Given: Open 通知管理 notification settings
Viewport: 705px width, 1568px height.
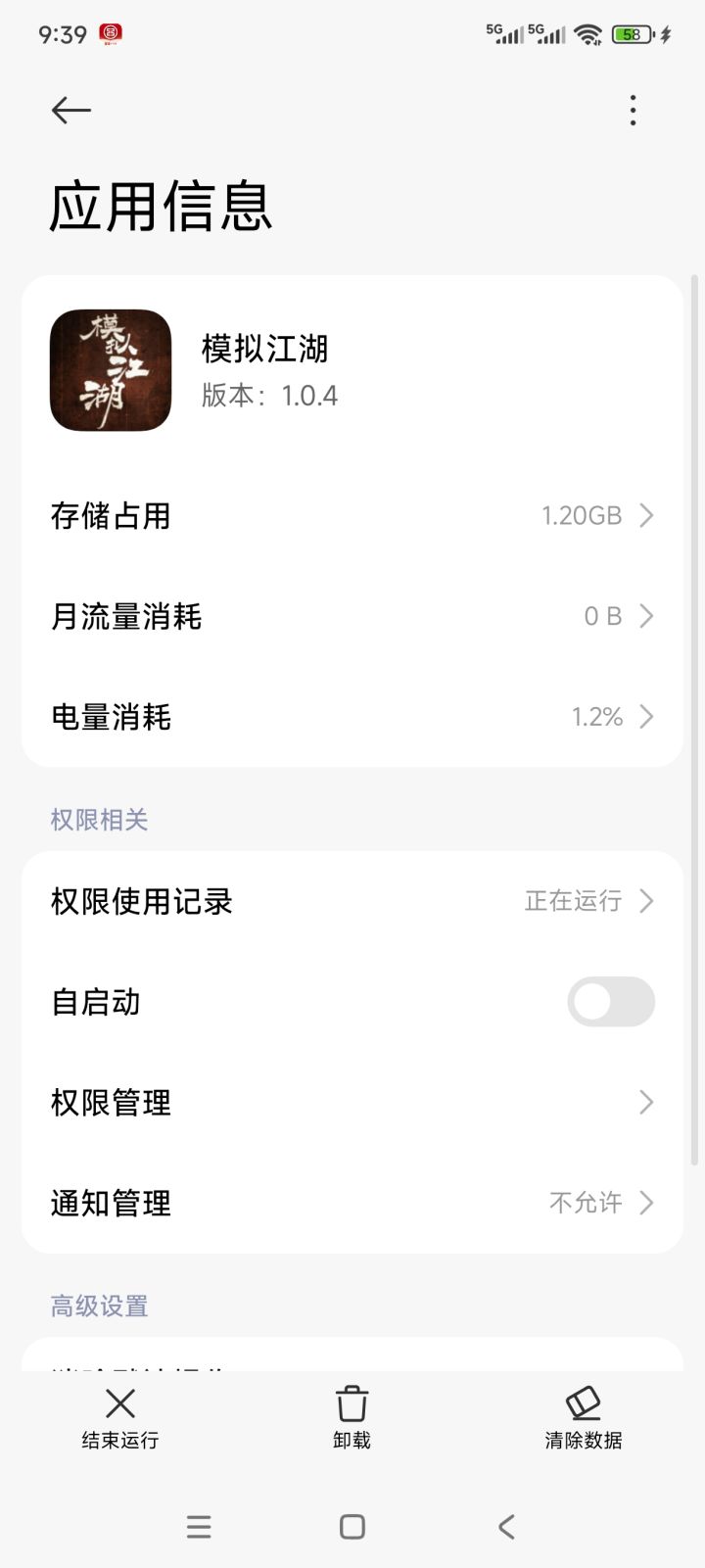Looking at the screenshot, I should click(352, 1203).
